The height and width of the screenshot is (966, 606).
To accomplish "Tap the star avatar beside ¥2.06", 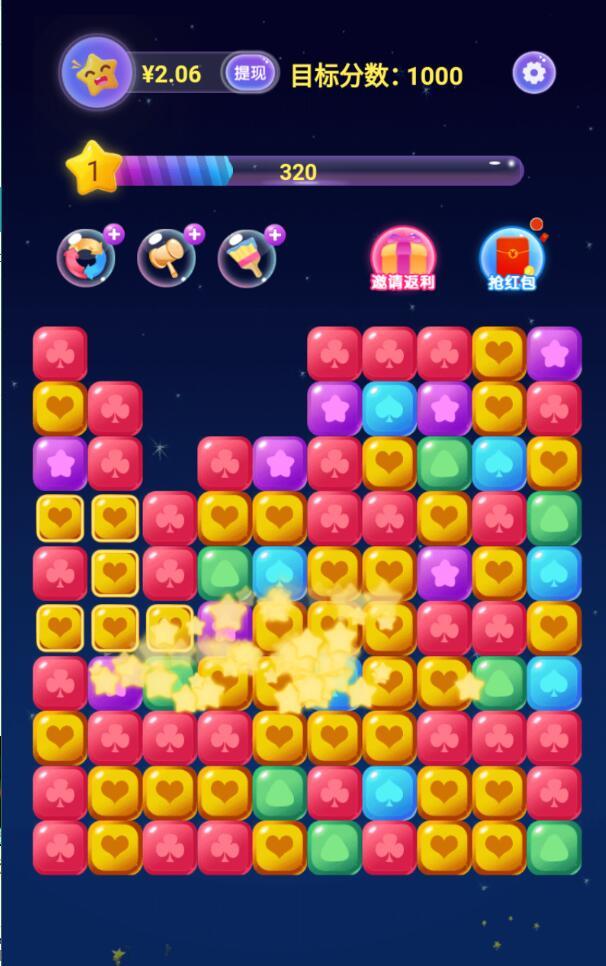I will [96, 72].
